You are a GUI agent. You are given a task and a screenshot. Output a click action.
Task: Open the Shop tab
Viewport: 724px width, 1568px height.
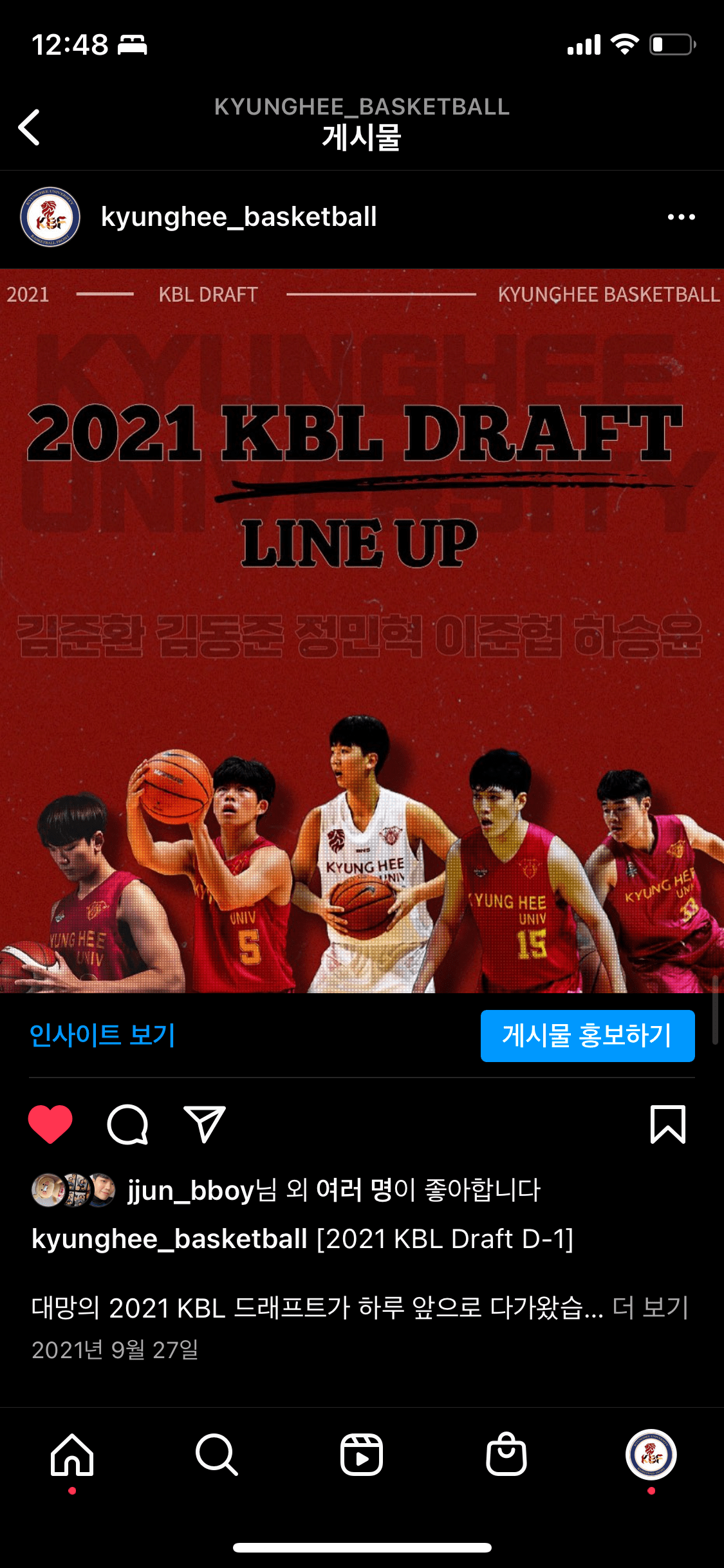tap(506, 1455)
